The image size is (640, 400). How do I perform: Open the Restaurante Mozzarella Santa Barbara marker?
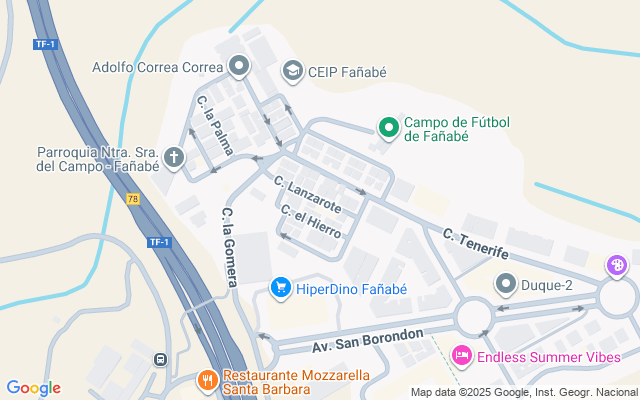tap(207, 380)
